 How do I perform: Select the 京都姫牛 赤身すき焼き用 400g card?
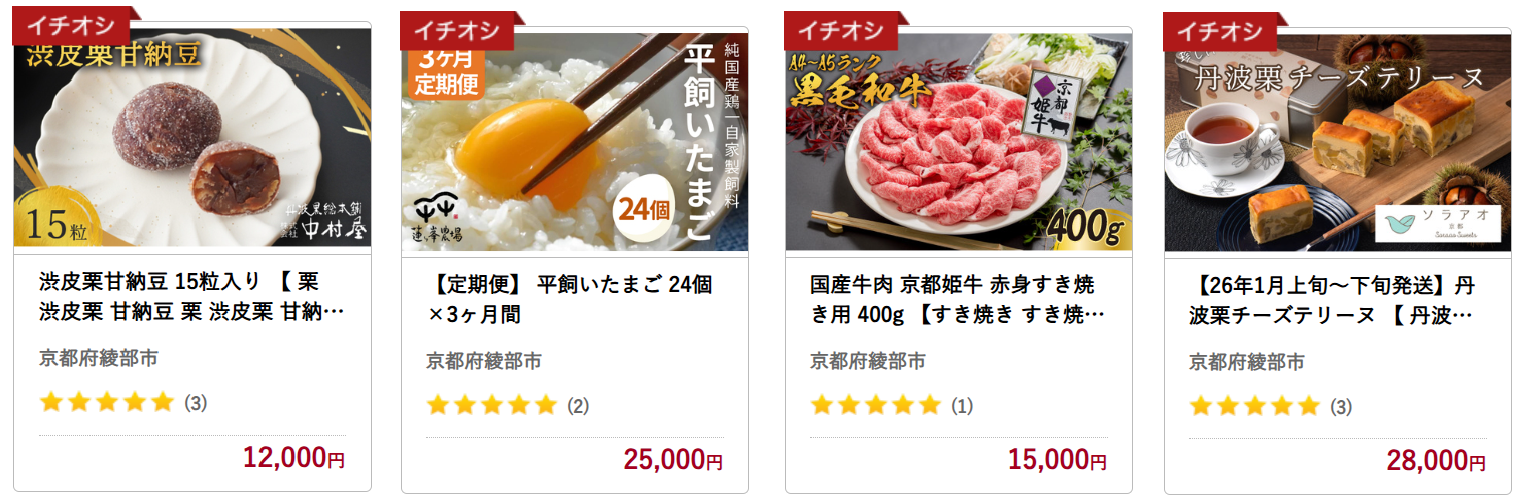958,259
